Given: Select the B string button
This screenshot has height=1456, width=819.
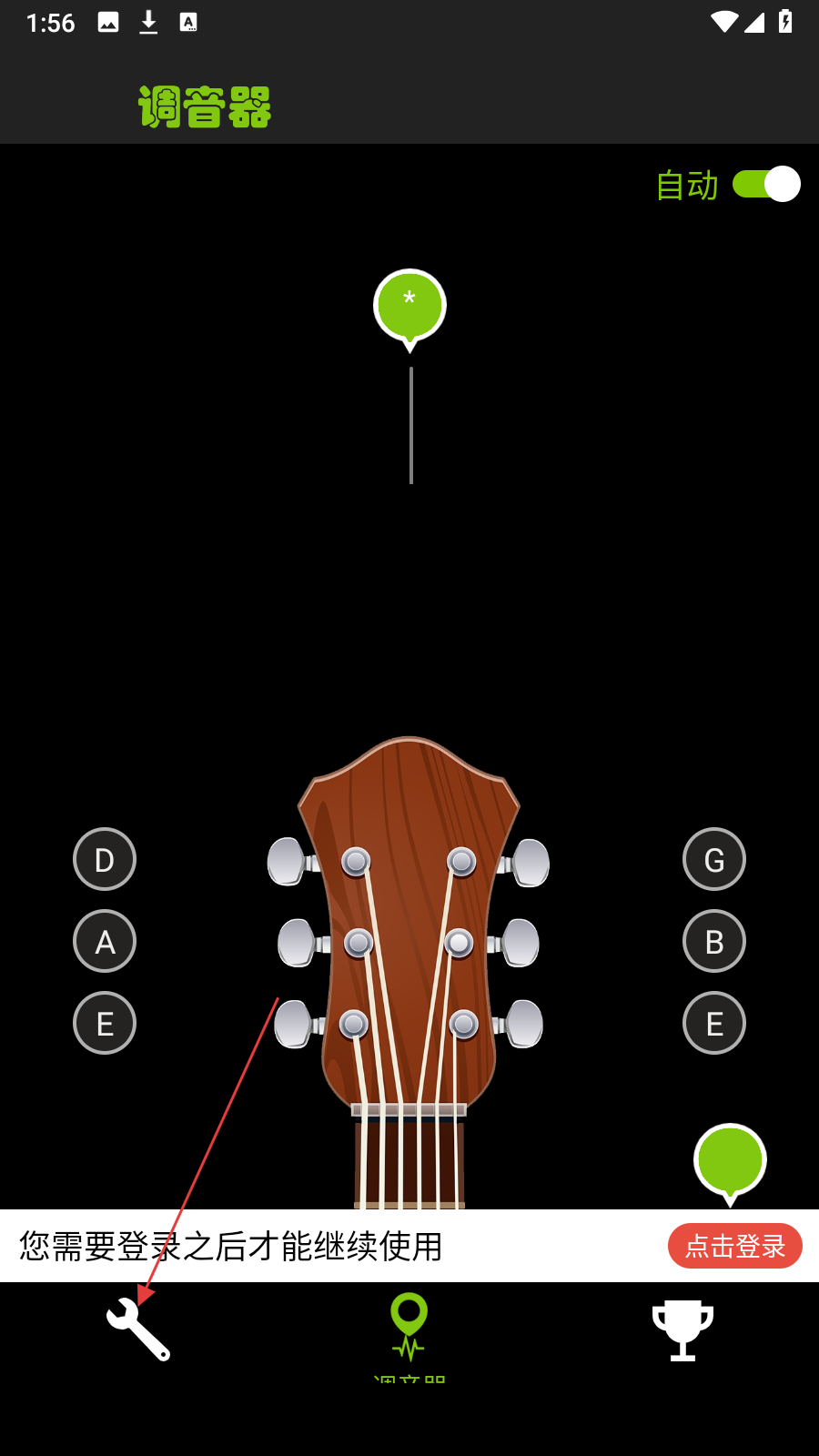Looking at the screenshot, I should coord(714,941).
